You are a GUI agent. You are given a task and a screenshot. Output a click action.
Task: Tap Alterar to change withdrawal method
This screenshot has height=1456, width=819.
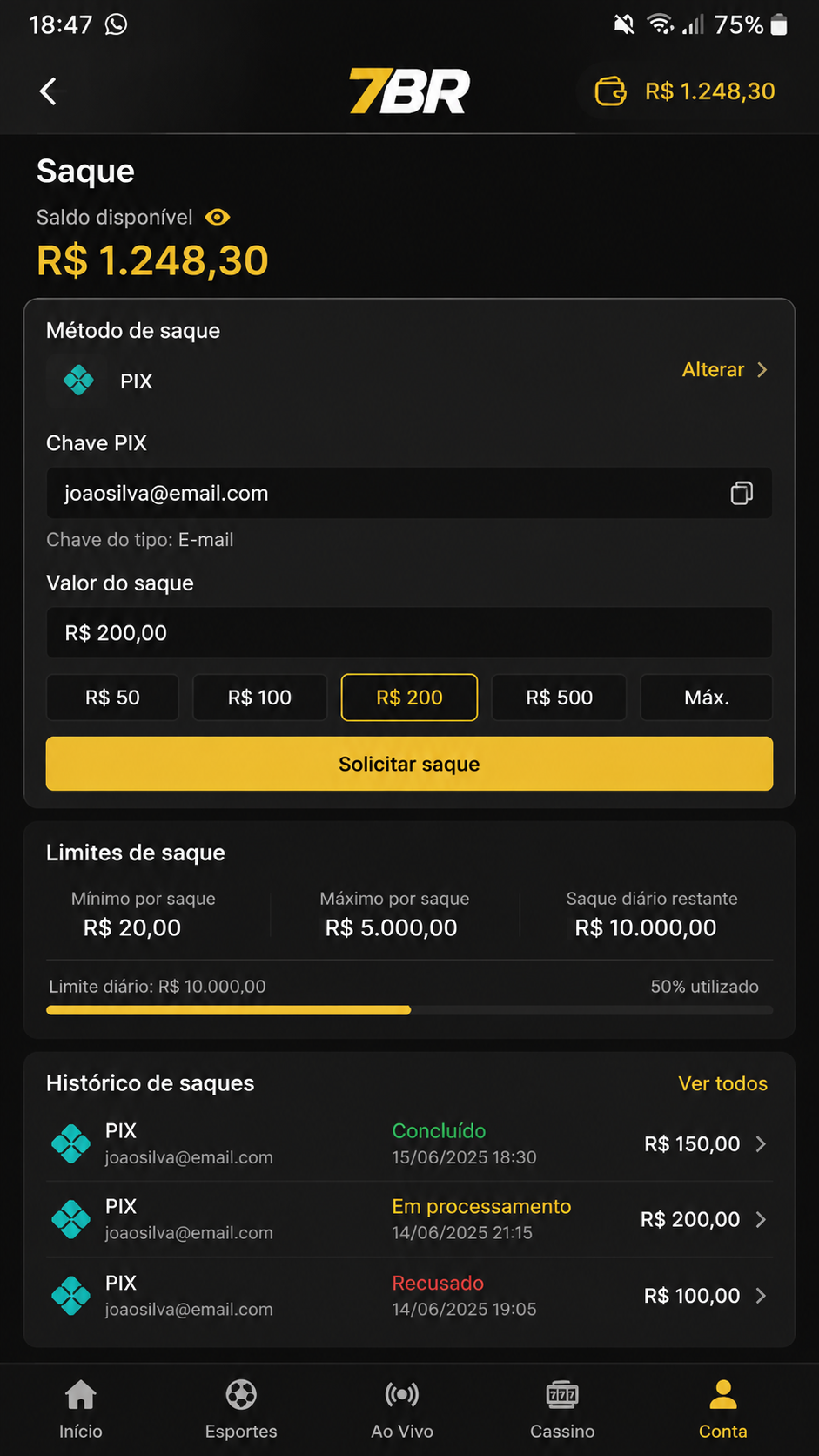coord(724,370)
